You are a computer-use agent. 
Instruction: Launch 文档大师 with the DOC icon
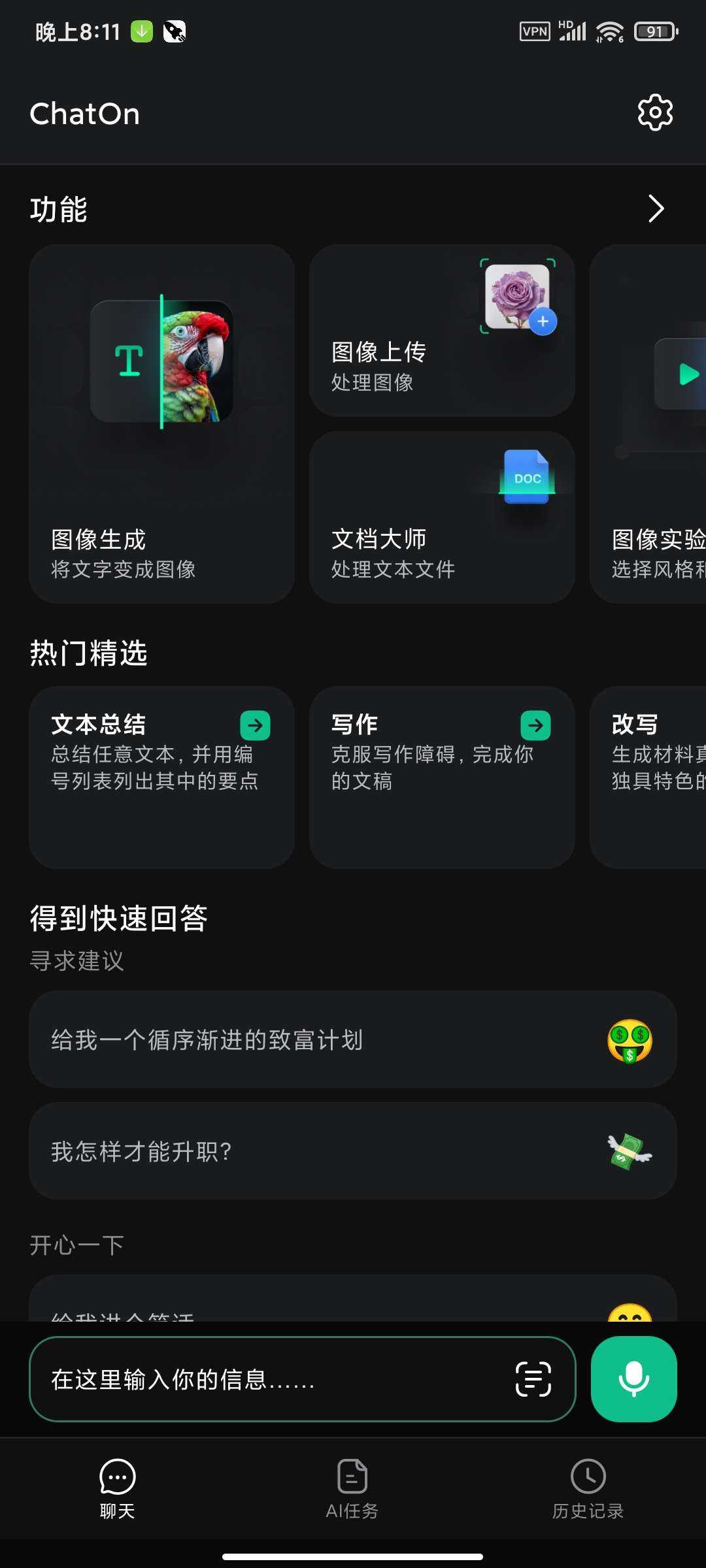pyautogui.click(x=443, y=517)
